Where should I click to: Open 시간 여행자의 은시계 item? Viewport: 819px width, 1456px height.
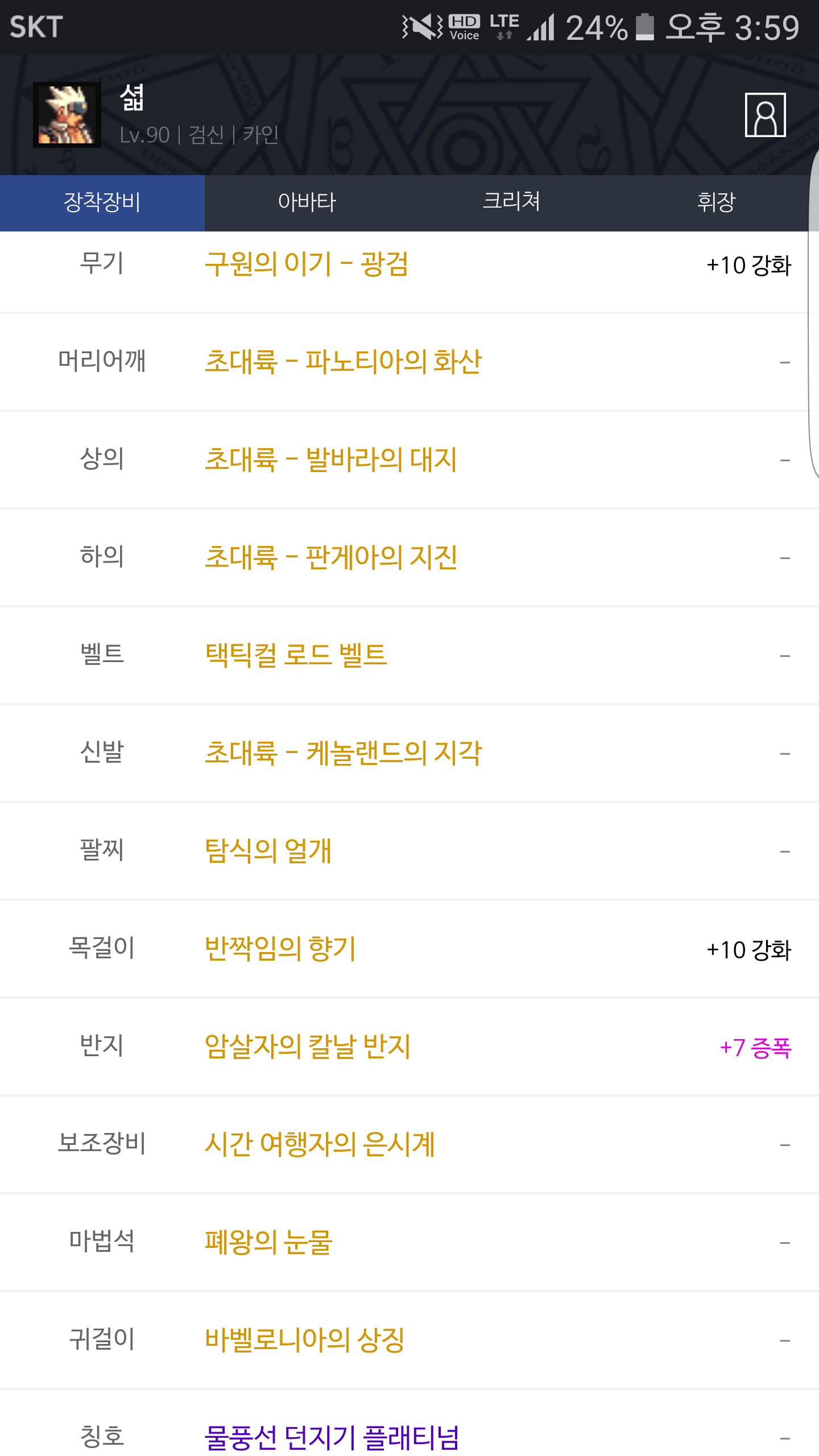320,1144
